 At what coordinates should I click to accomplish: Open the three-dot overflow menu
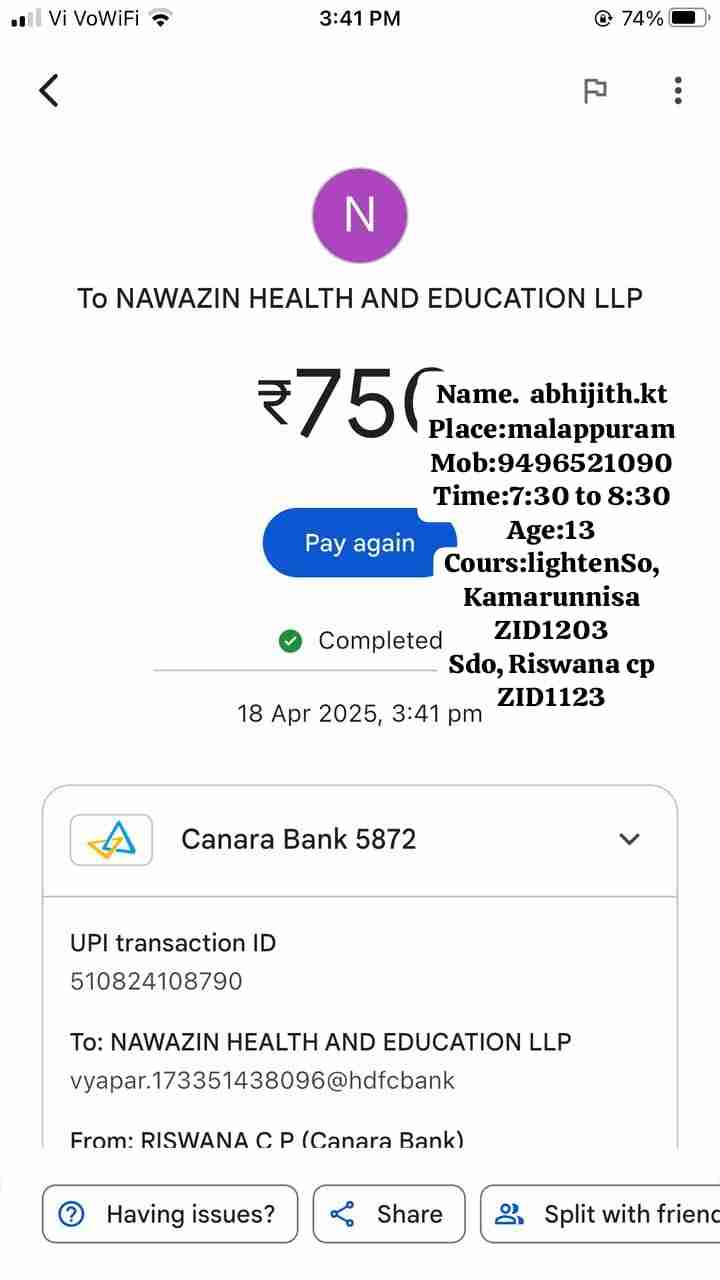[678, 91]
